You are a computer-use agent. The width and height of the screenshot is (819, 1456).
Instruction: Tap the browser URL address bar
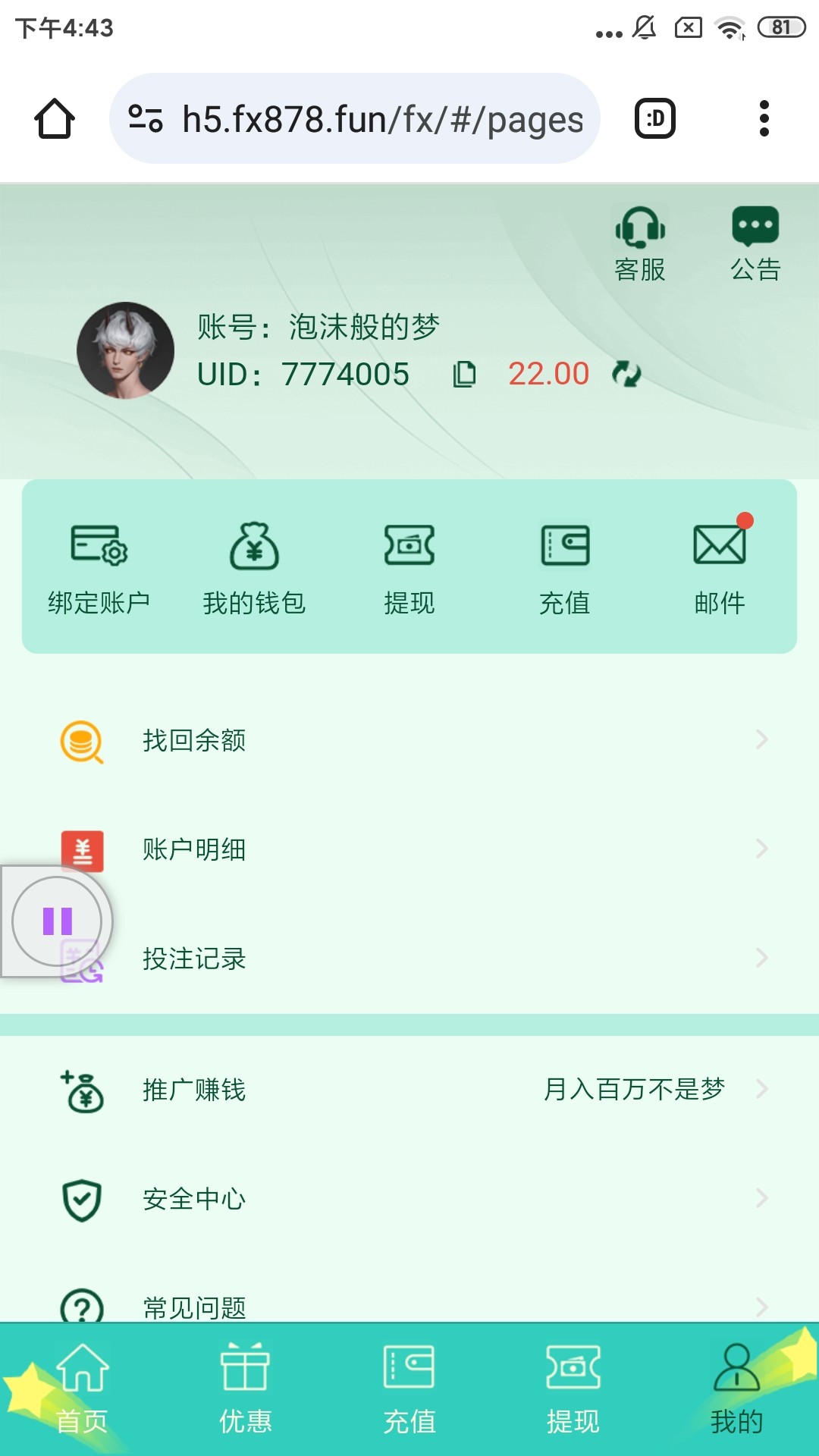[372, 119]
